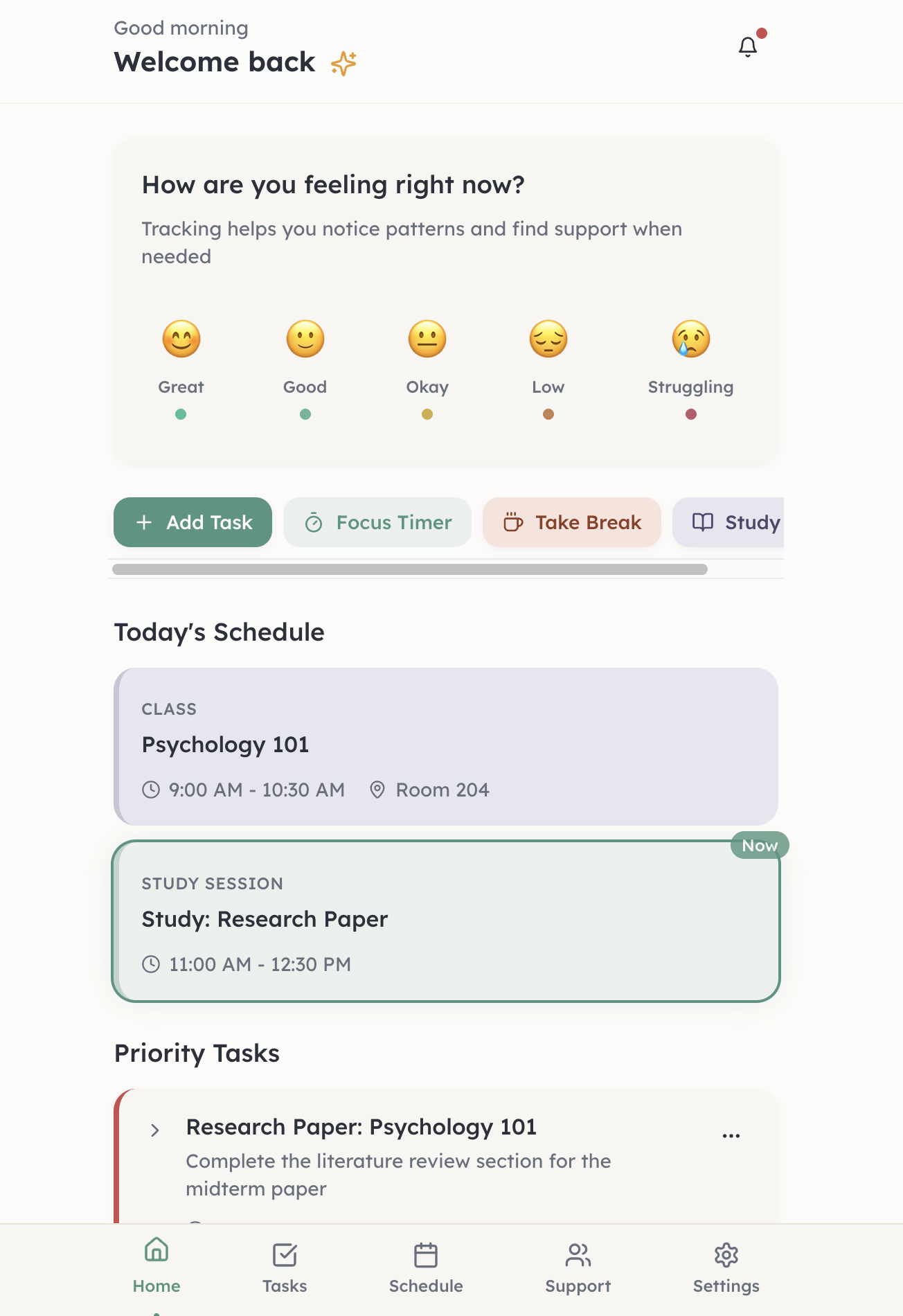Tap Take Break
This screenshot has width=903, height=1316.
point(572,522)
